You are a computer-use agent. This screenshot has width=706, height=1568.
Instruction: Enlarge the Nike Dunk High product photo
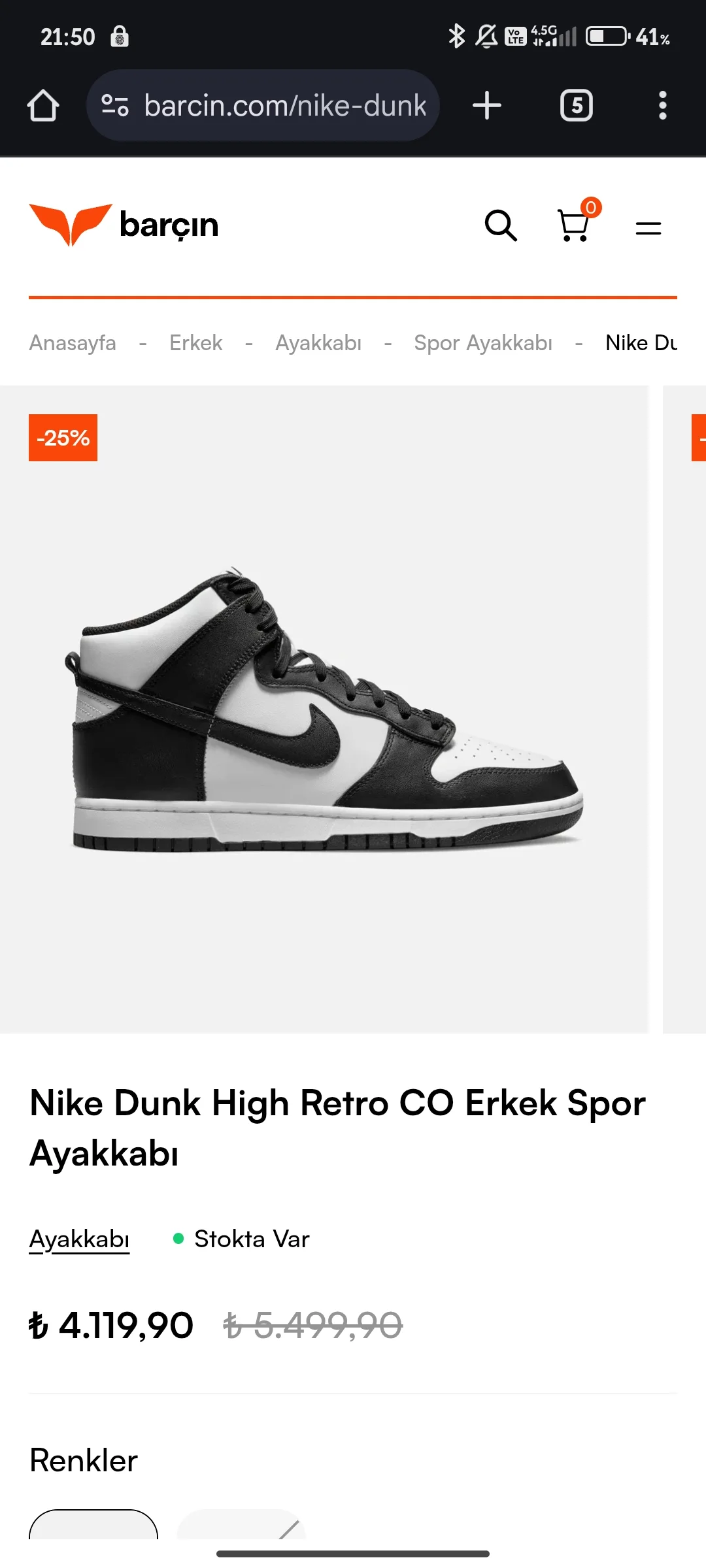click(x=324, y=709)
